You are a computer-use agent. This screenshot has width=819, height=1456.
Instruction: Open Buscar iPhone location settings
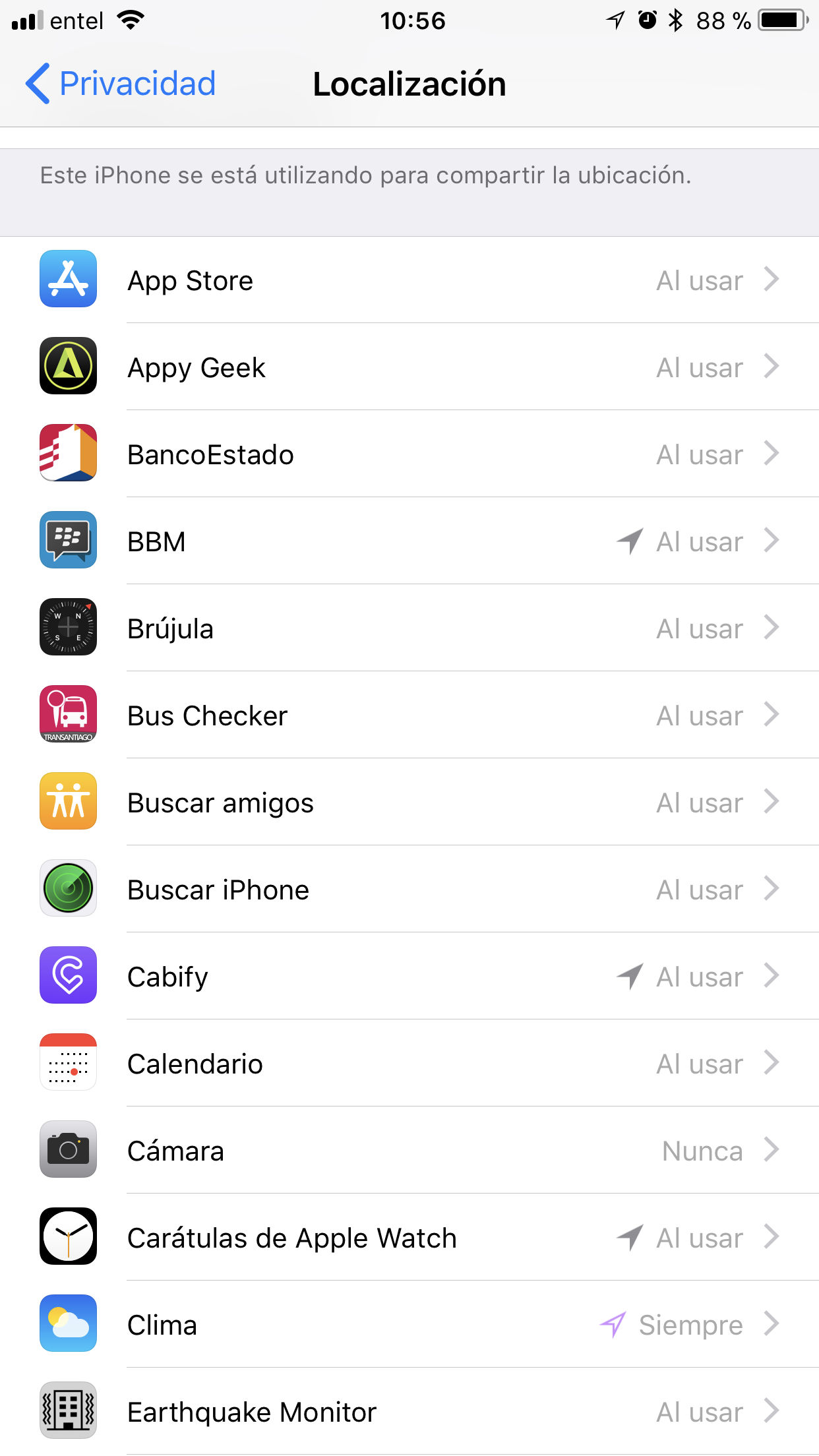point(409,890)
